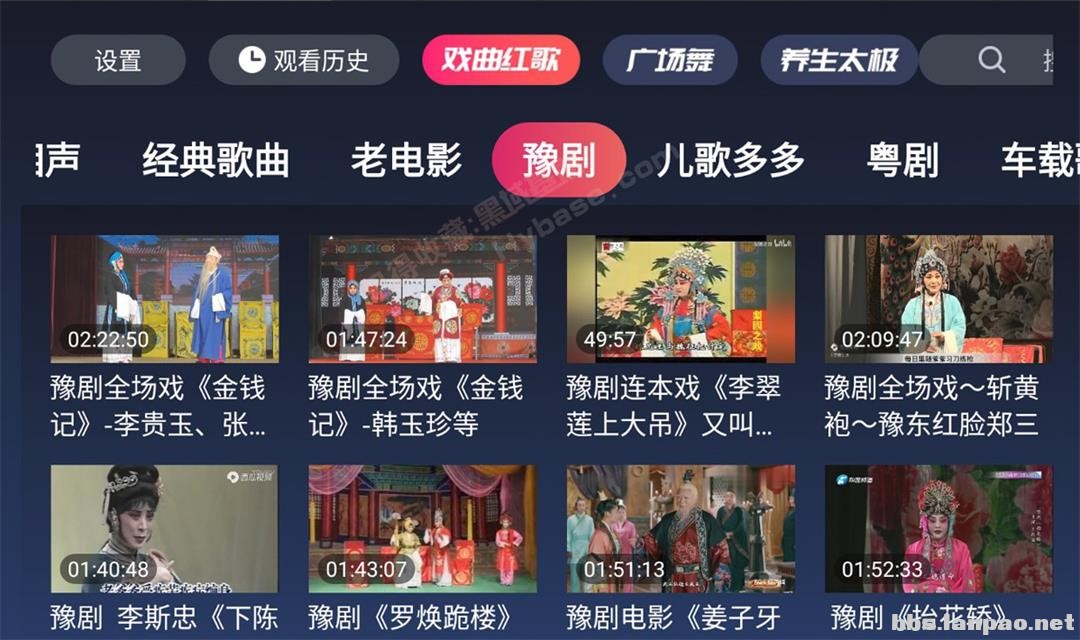Play 豫剧连本戏《李翠莲上大吊》 video
Image resolution: width=1080 pixels, height=640 pixels.
(680, 299)
